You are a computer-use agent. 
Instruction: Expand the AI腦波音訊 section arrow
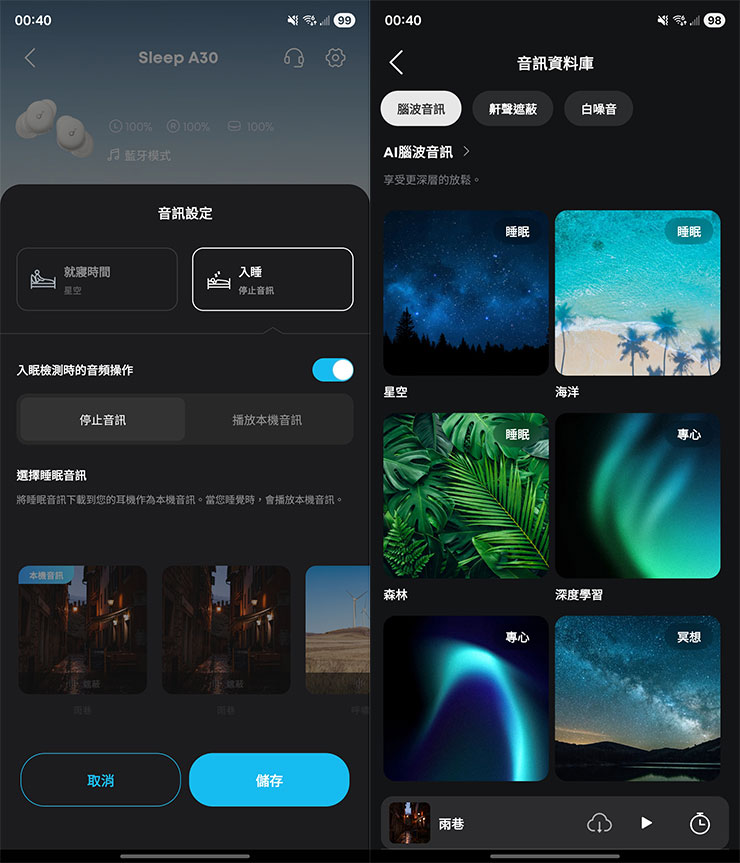467,152
